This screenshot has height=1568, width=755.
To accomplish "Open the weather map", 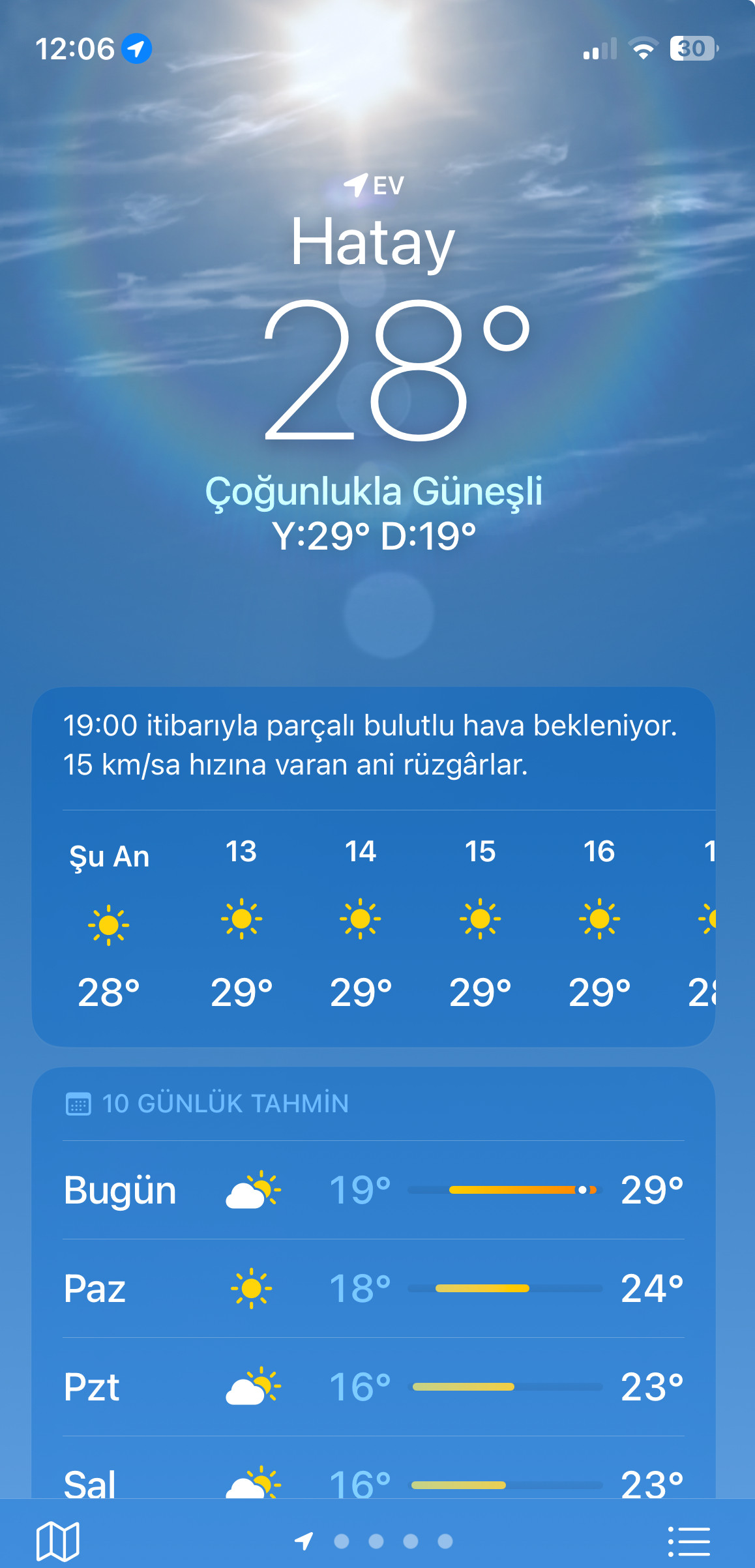I will [x=57, y=1541].
